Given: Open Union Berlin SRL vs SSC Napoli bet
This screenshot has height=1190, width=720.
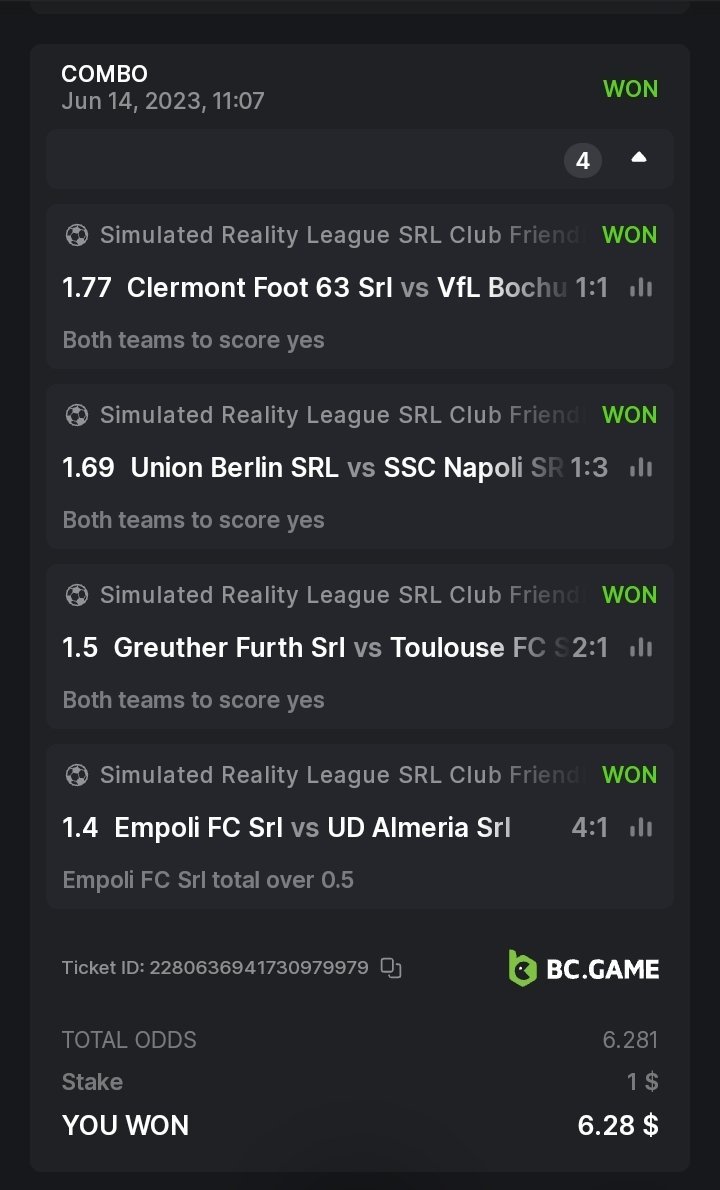Looking at the screenshot, I should [x=340, y=468].
